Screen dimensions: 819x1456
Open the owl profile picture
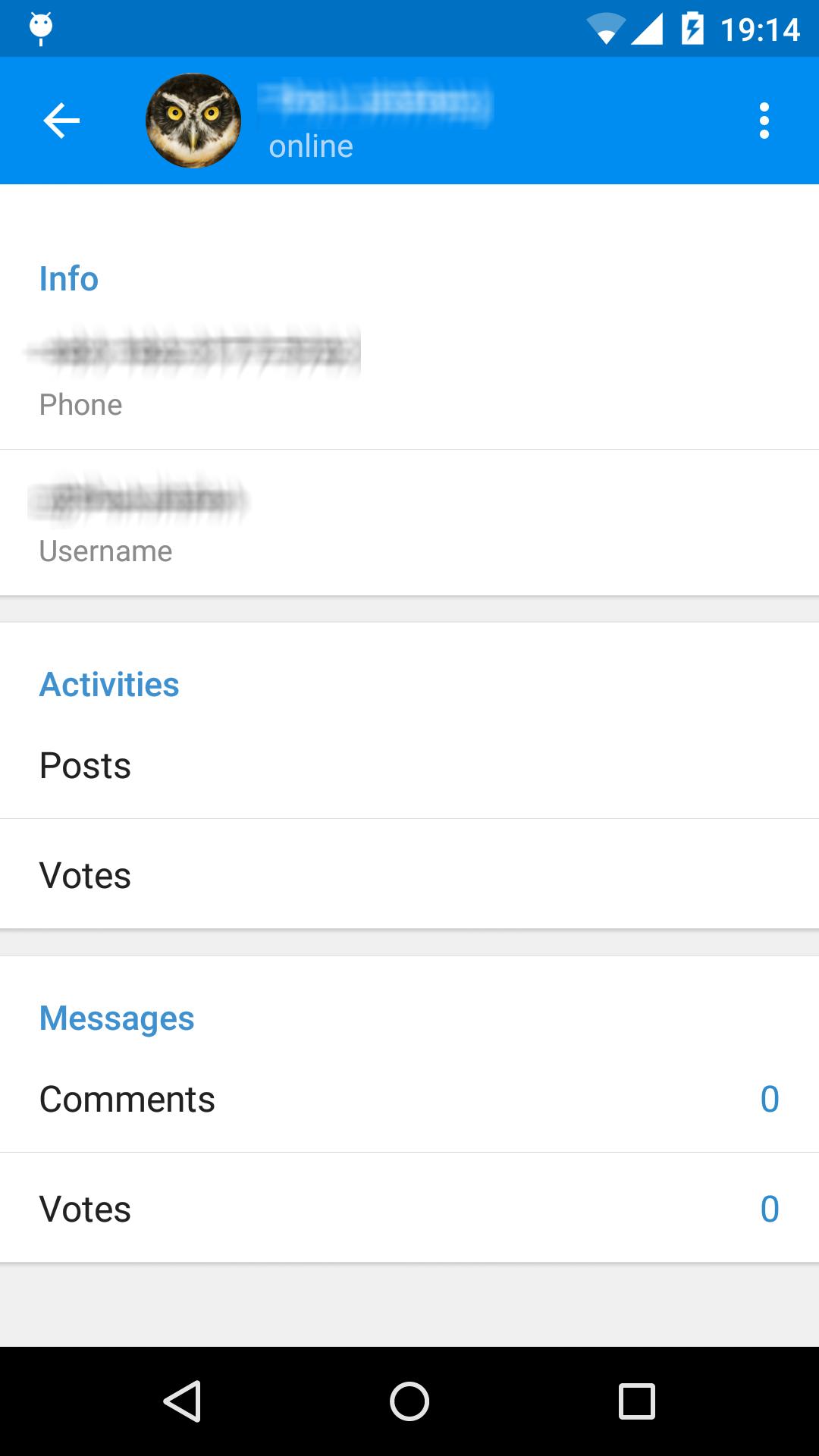(193, 121)
